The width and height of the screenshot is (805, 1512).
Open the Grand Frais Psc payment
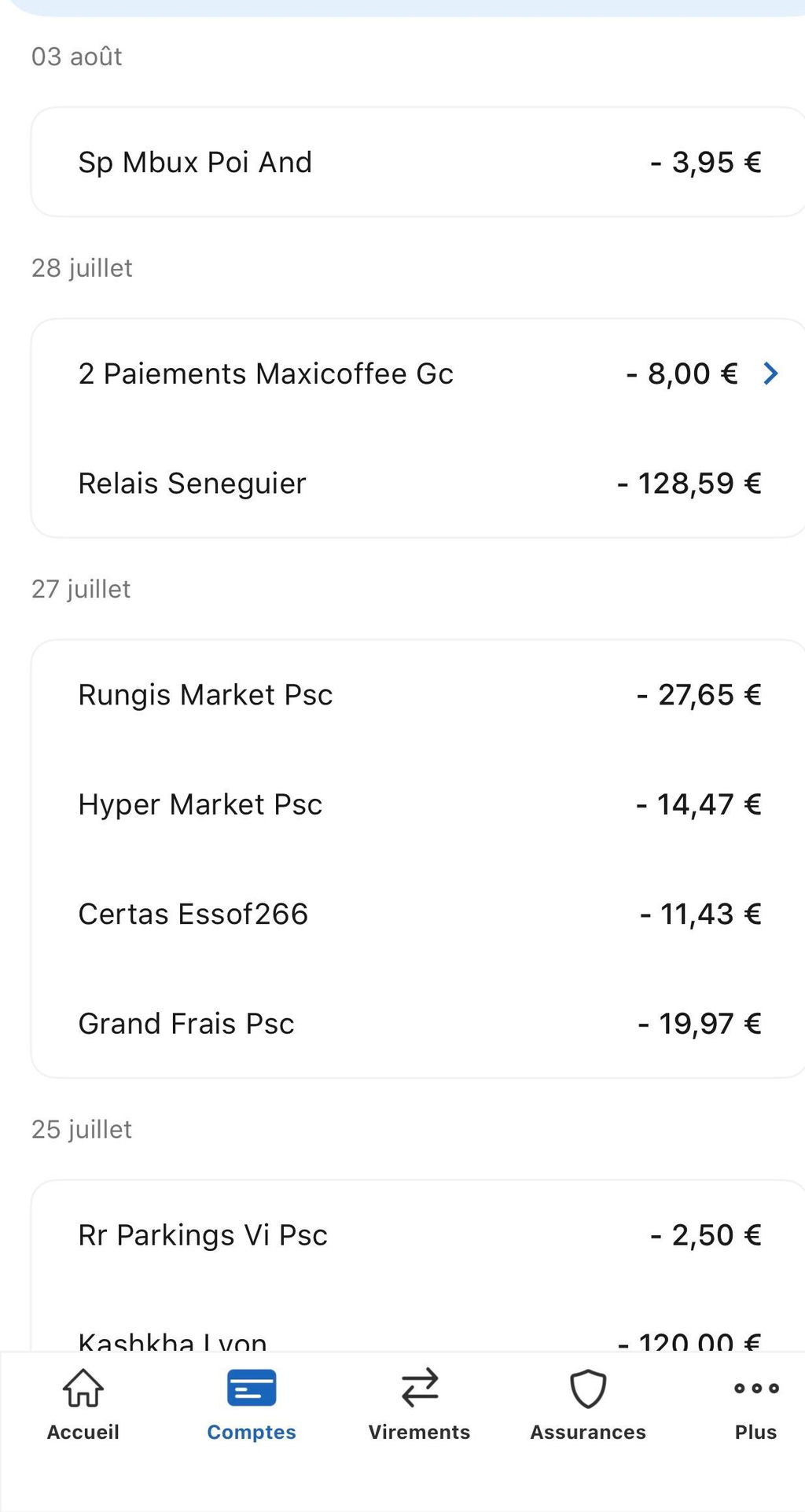coord(418,1023)
